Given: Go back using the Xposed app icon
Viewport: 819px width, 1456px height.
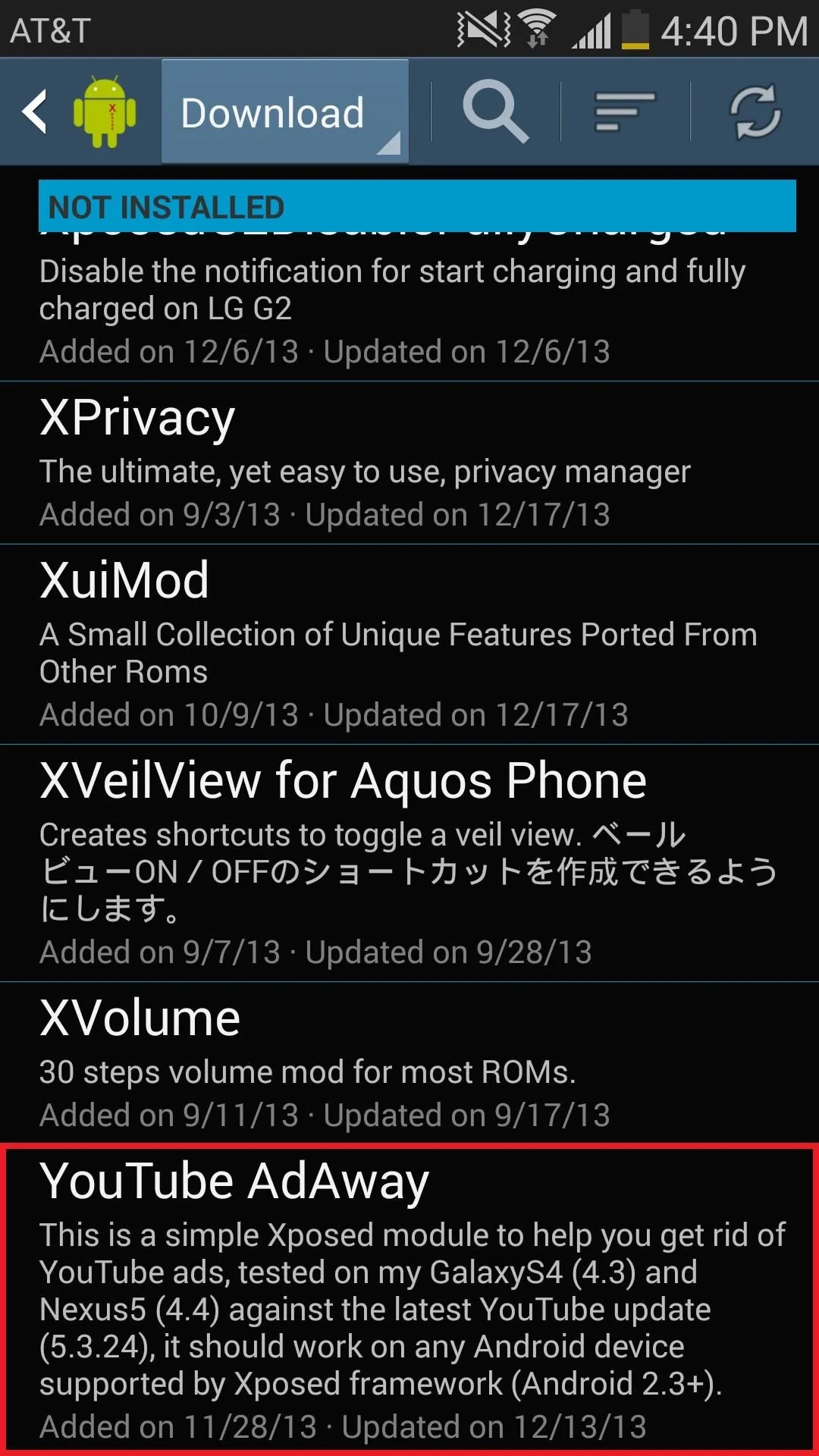Looking at the screenshot, I should click(80, 112).
